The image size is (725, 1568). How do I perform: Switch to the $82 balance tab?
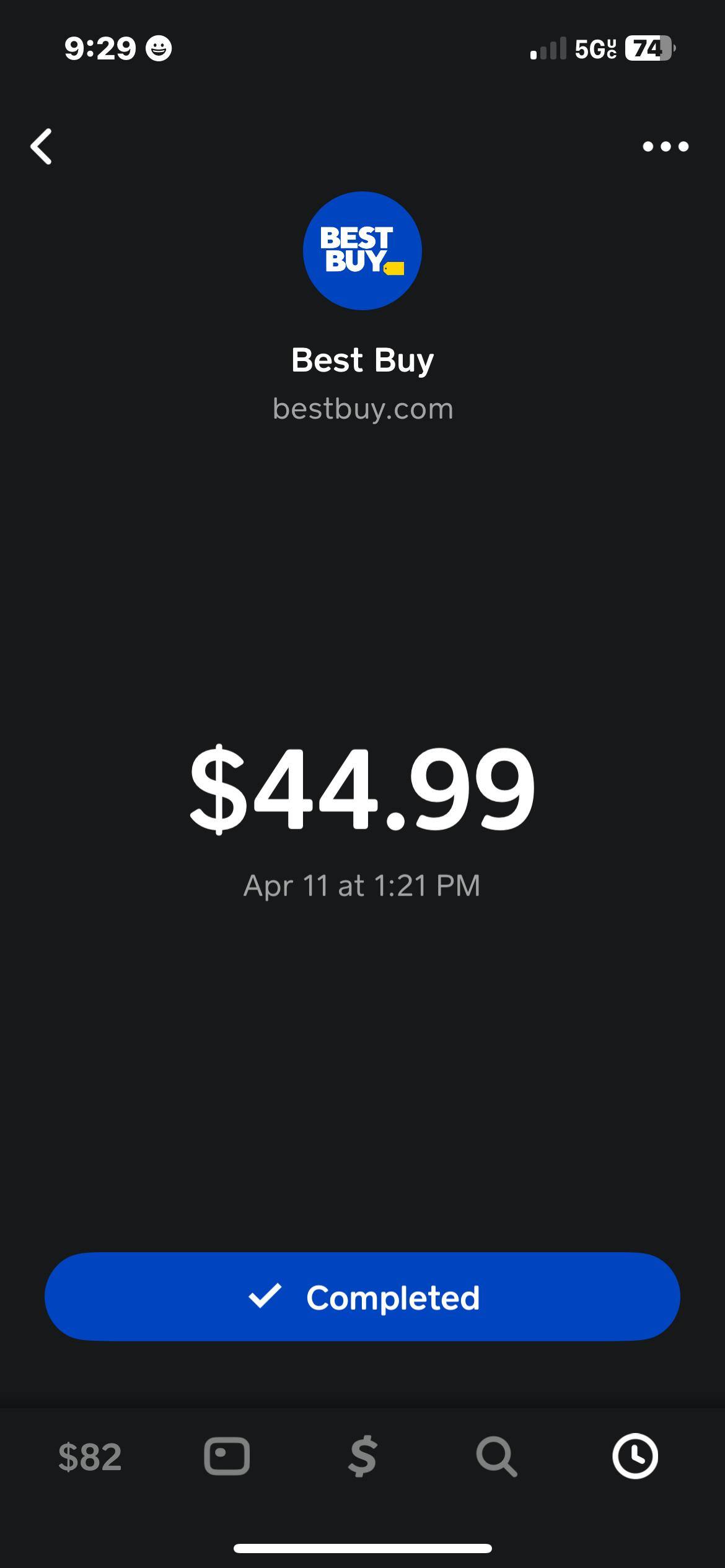(x=90, y=1457)
